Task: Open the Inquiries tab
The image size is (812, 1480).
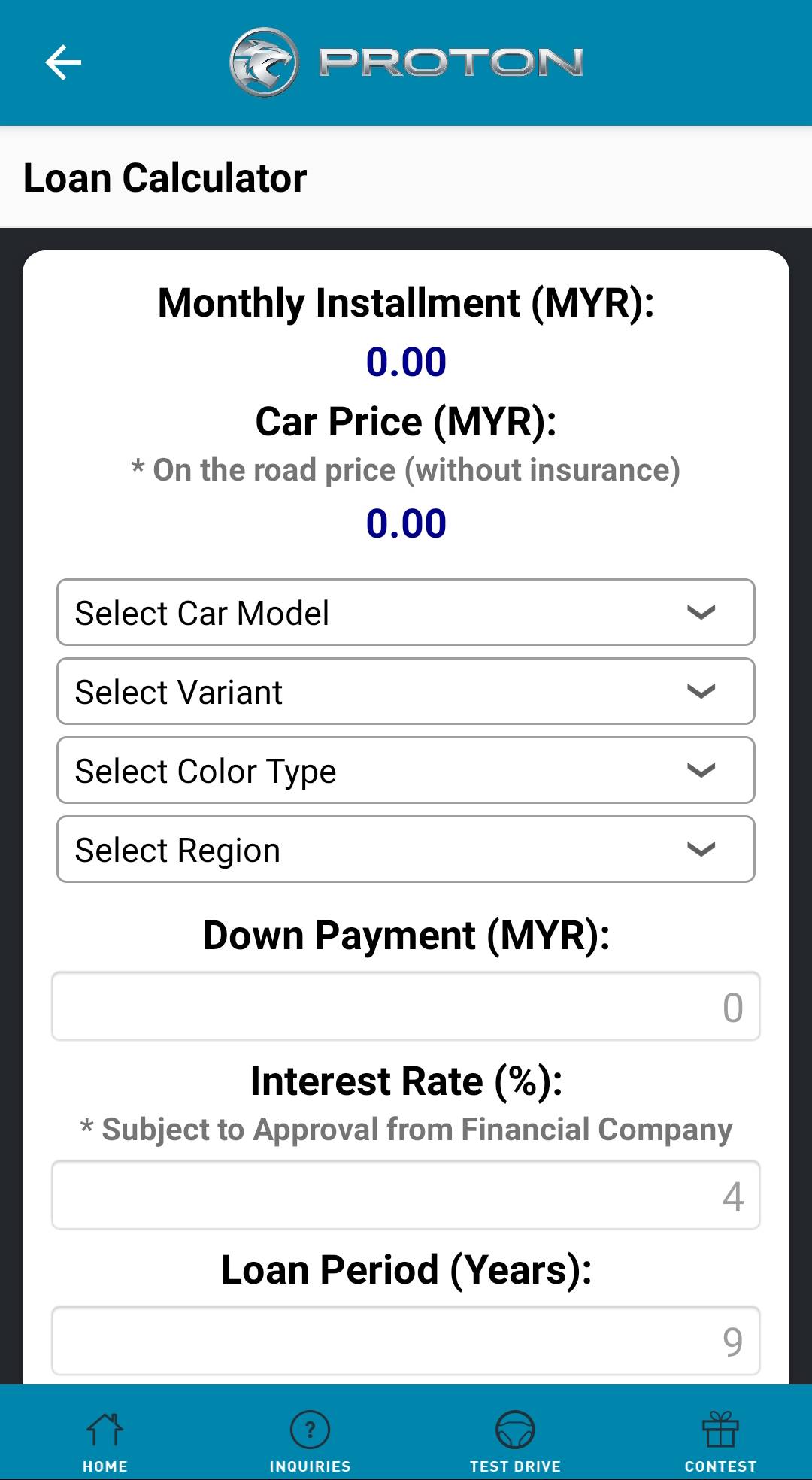Action: (x=310, y=1439)
